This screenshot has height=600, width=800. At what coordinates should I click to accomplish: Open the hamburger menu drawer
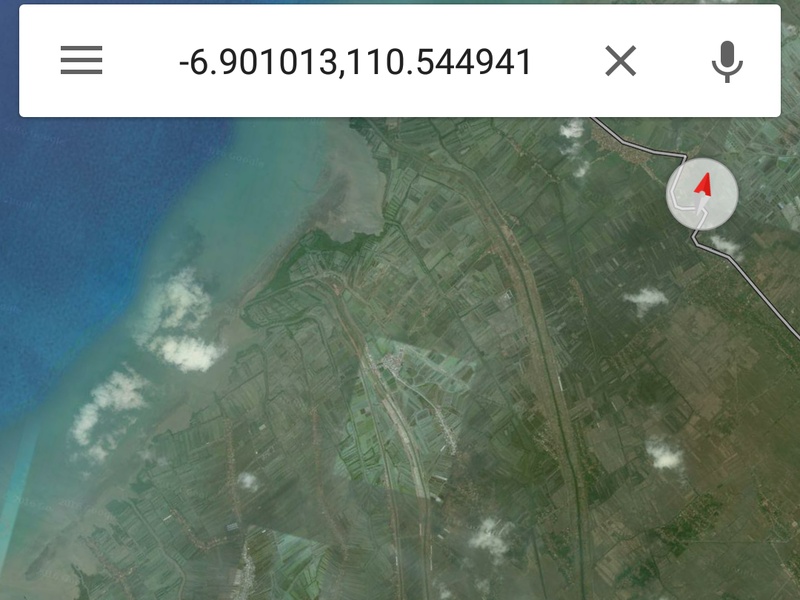82,62
